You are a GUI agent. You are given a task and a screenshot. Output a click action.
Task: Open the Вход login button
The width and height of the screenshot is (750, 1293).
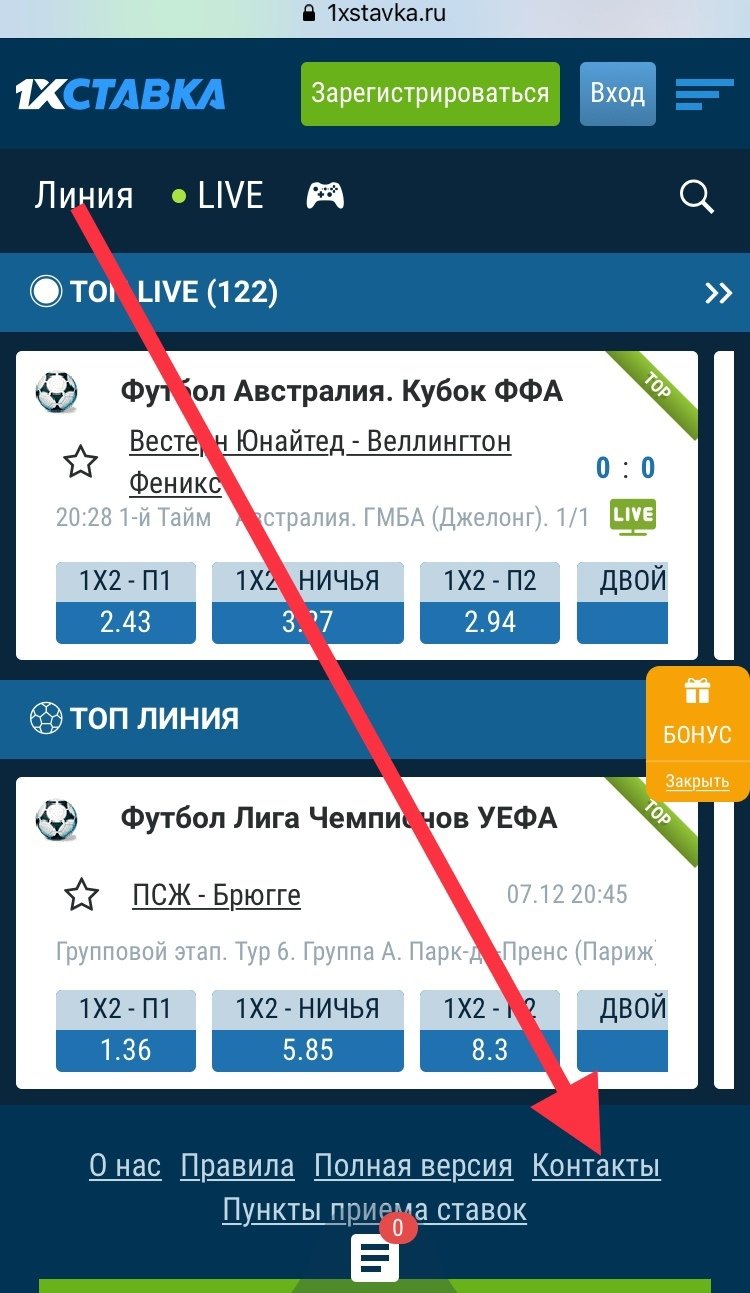[617, 94]
